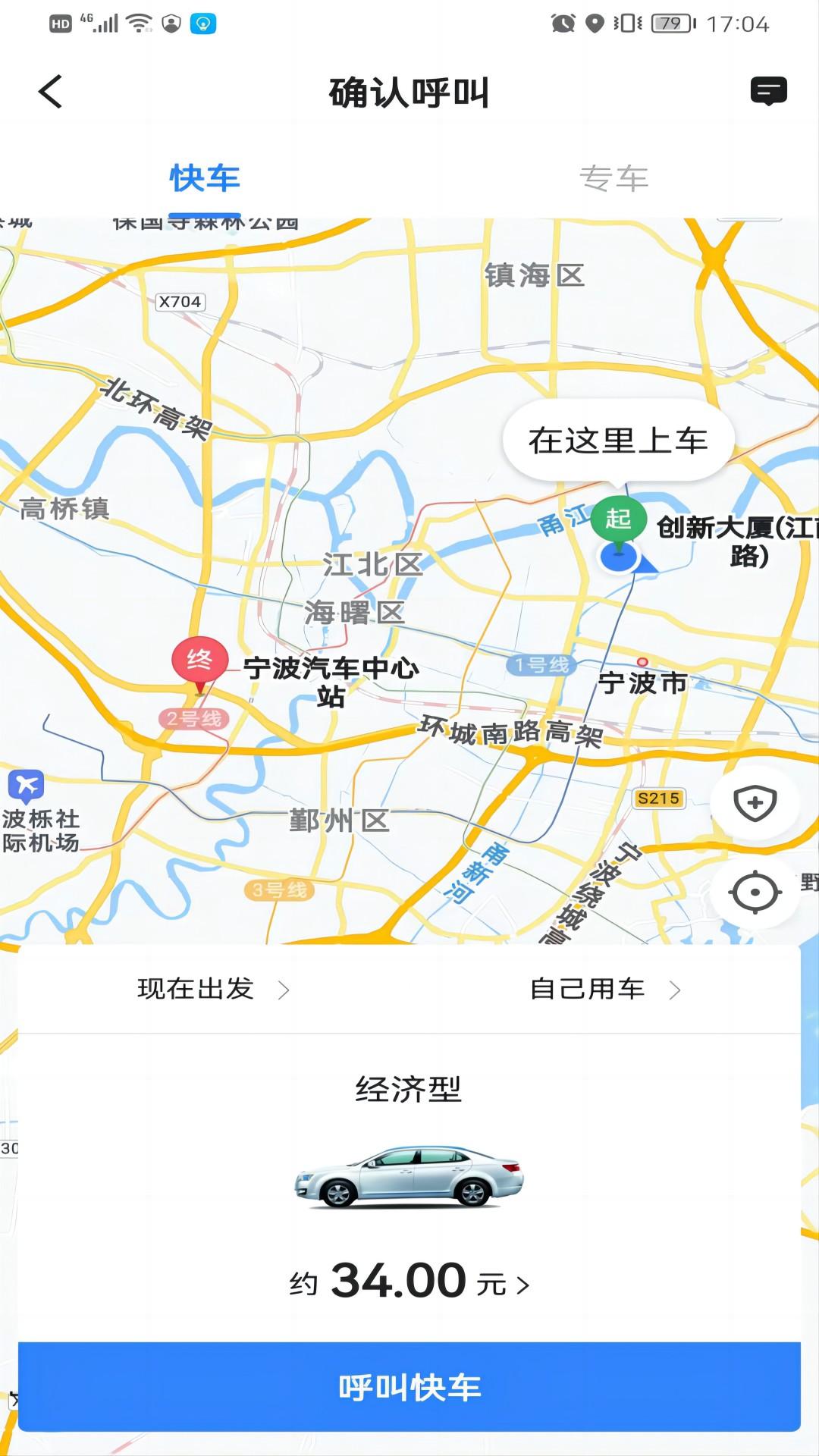Screen dimensions: 819x1456
Task: Stay on the 快车 tab
Action: click(205, 179)
